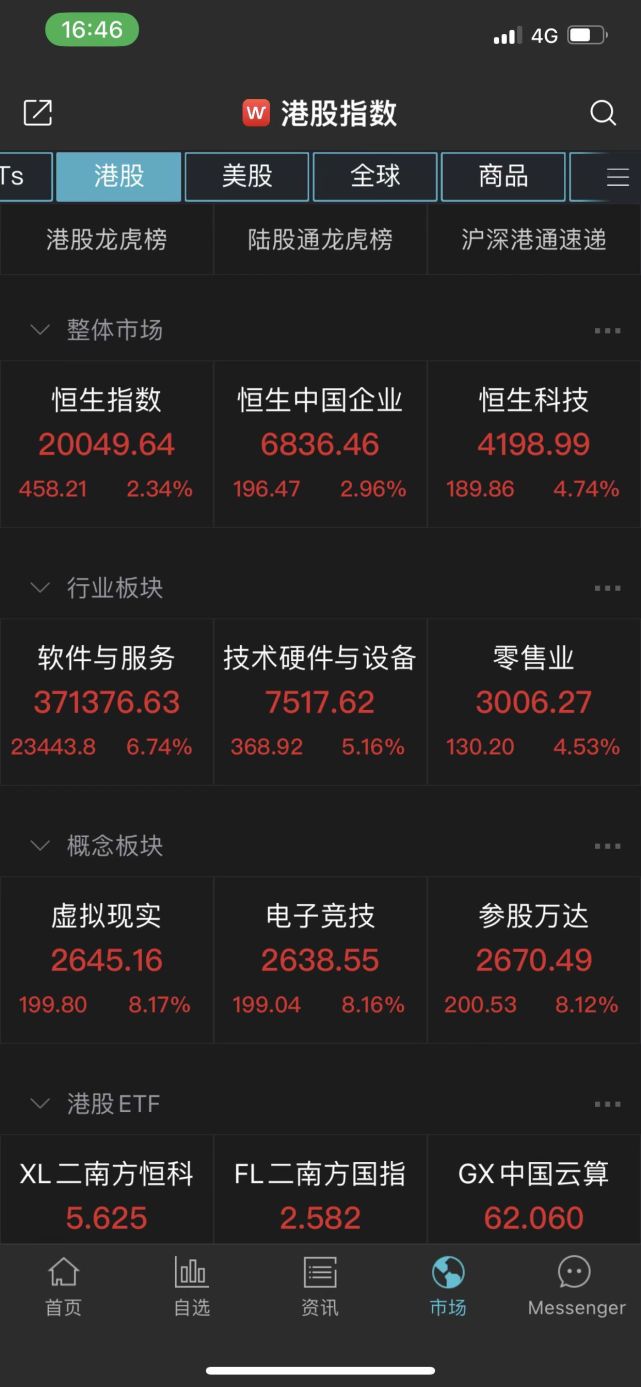Image resolution: width=641 pixels, height=1387 pixels.
Task: Open the search magnifier icon
Action: (x=603, y=113)
